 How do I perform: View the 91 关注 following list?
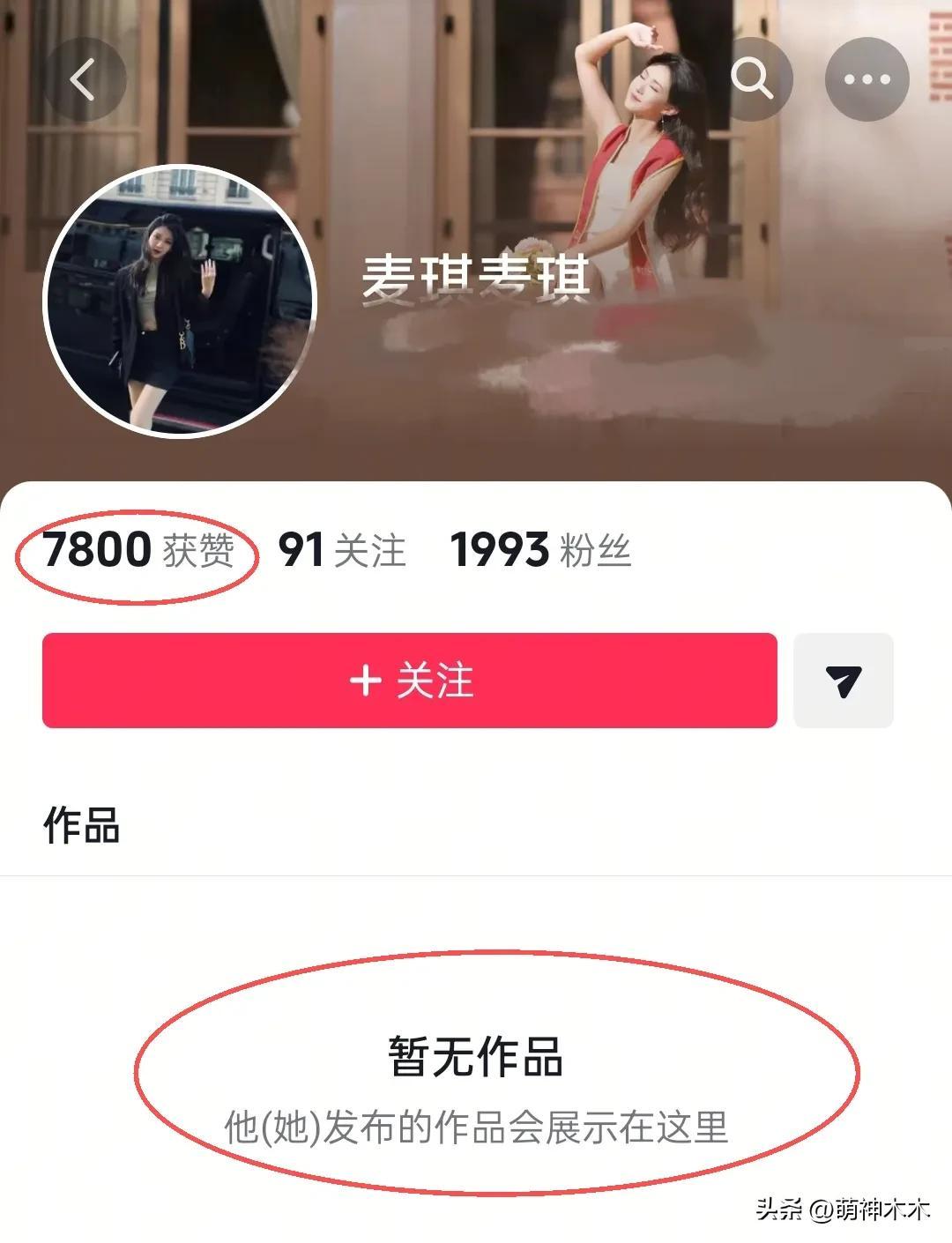[x=342, y=551]
